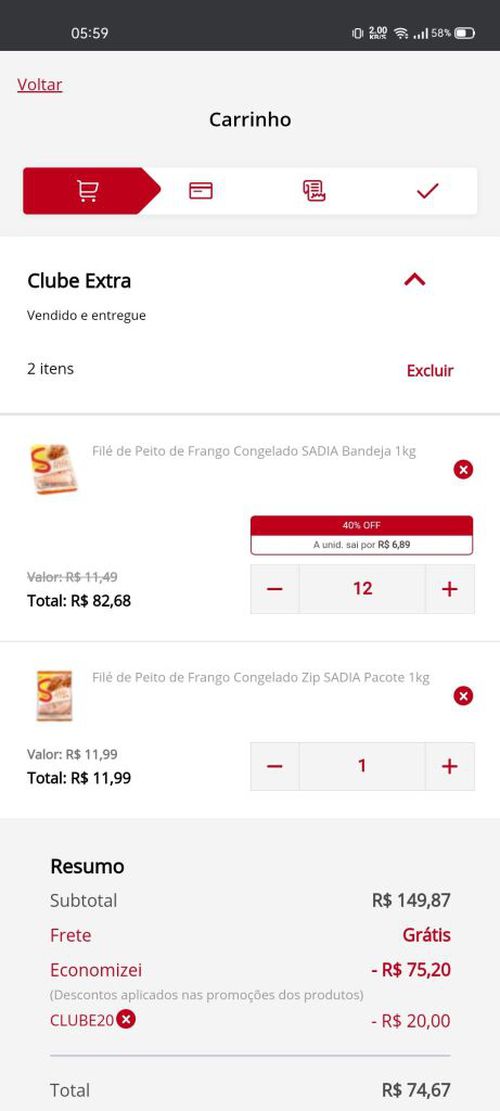Collapse the Clube Extra section
Viewport: 500px width, 1111px height.
(x=415, y=280)
